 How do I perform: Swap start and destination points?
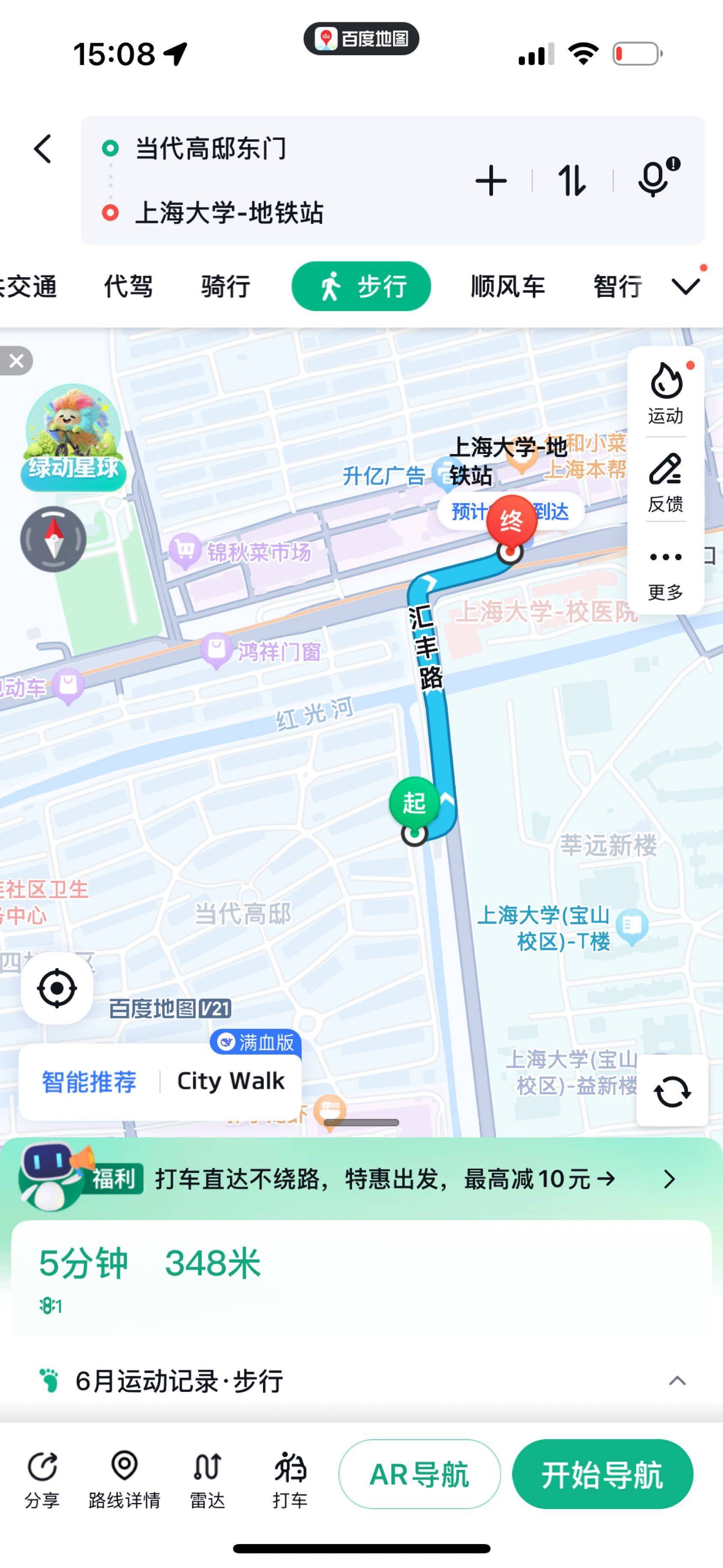[572, 181]
